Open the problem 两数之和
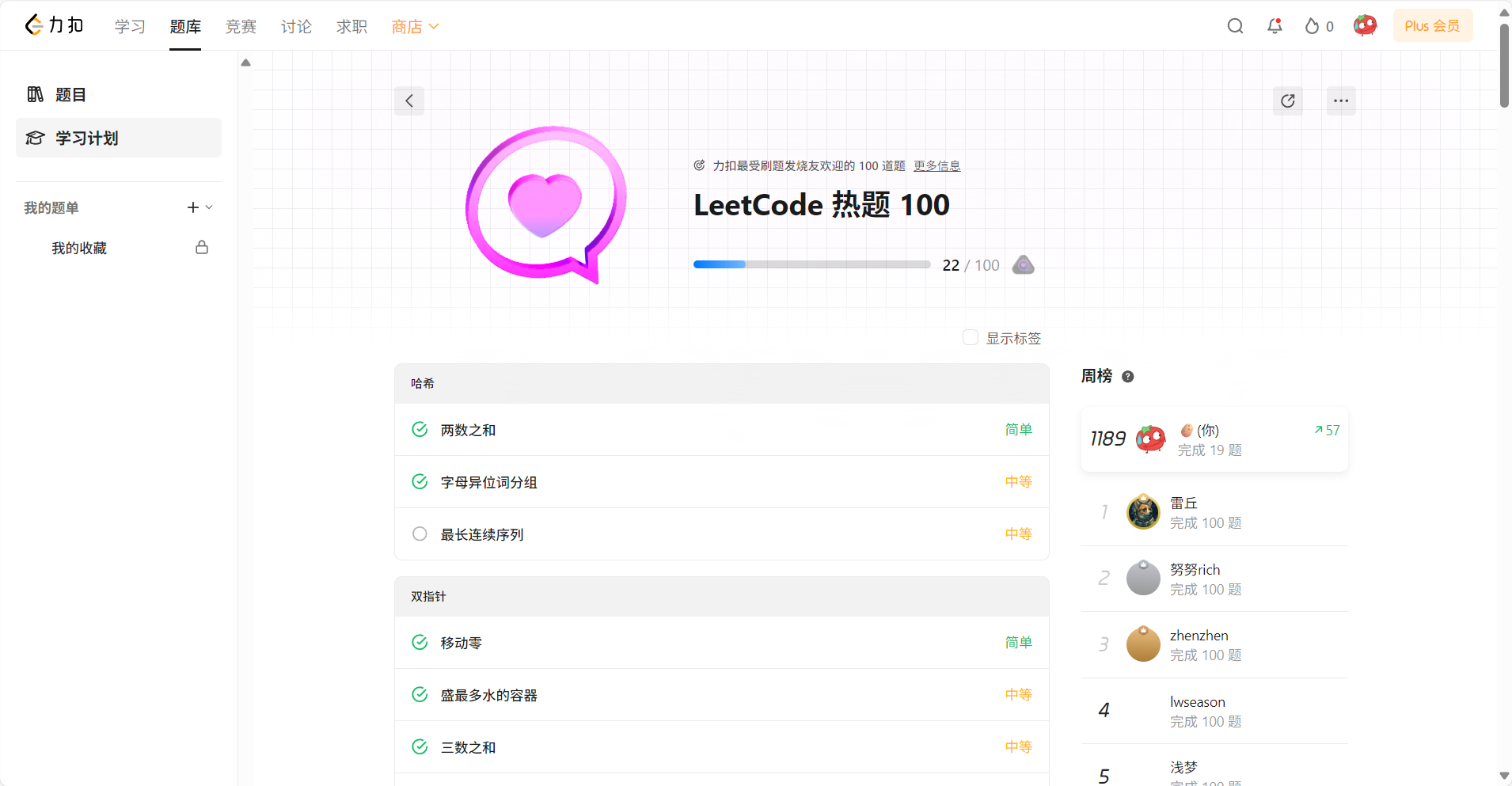 468,431
